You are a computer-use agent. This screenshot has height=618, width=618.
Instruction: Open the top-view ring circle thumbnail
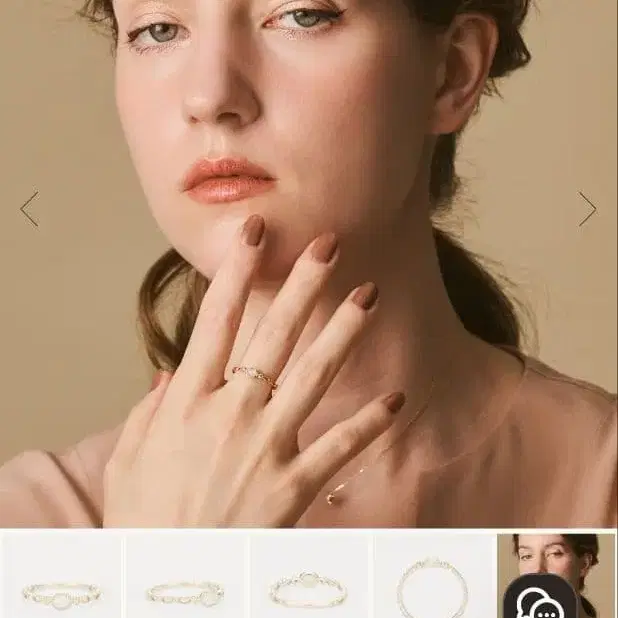[434, 577]
